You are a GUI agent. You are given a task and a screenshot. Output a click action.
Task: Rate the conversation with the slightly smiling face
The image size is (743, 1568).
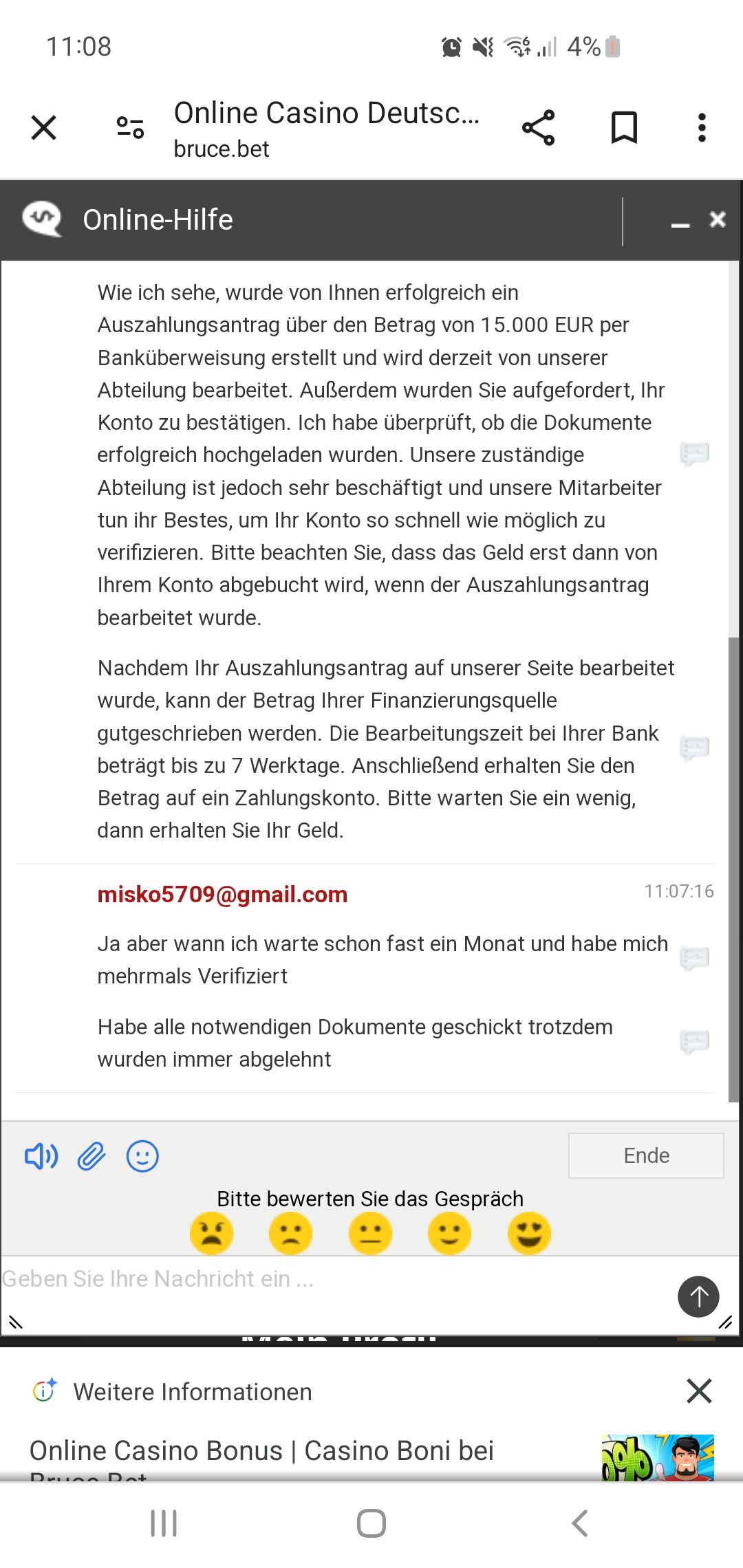pos(449,1234)
